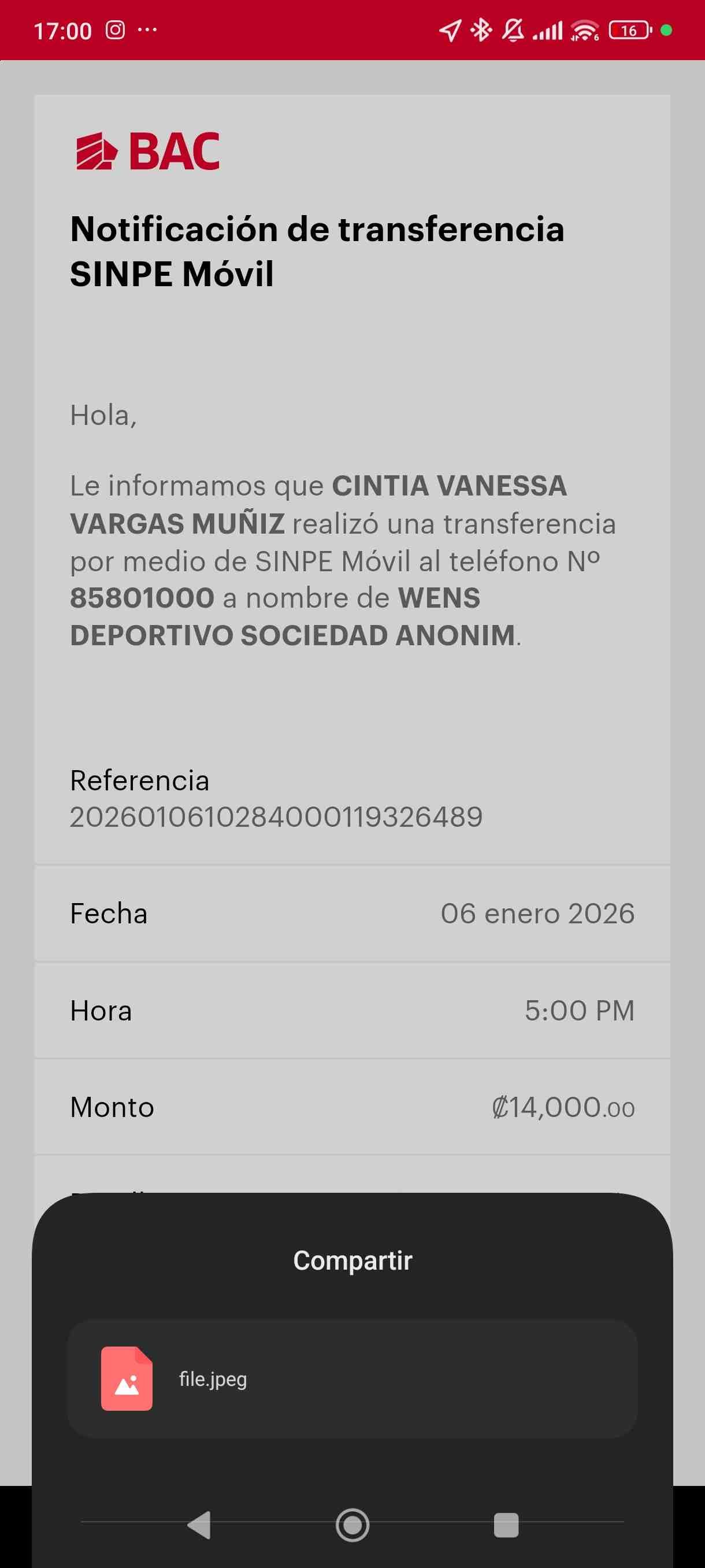Open the file.jpeg preview in share sheet
705x1568 pixels.
[x=351, y=1379]
